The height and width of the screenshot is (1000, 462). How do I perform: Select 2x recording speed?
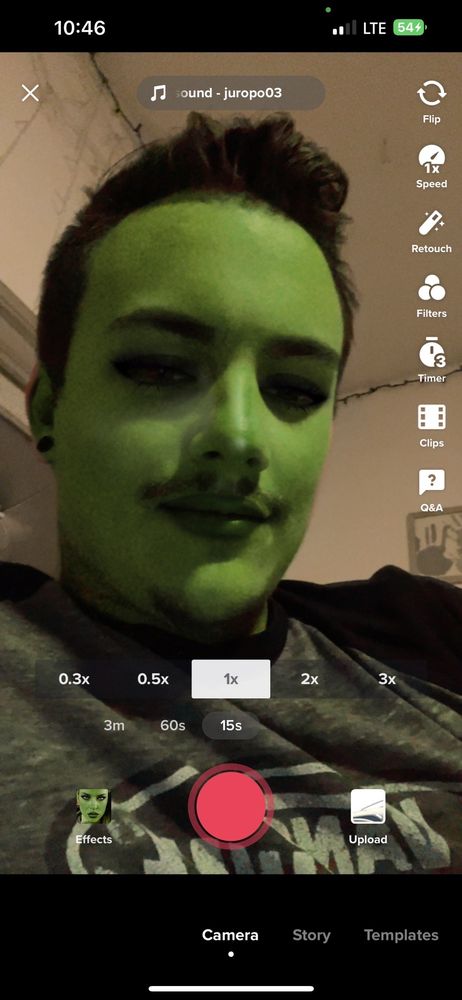coord(309,679)
